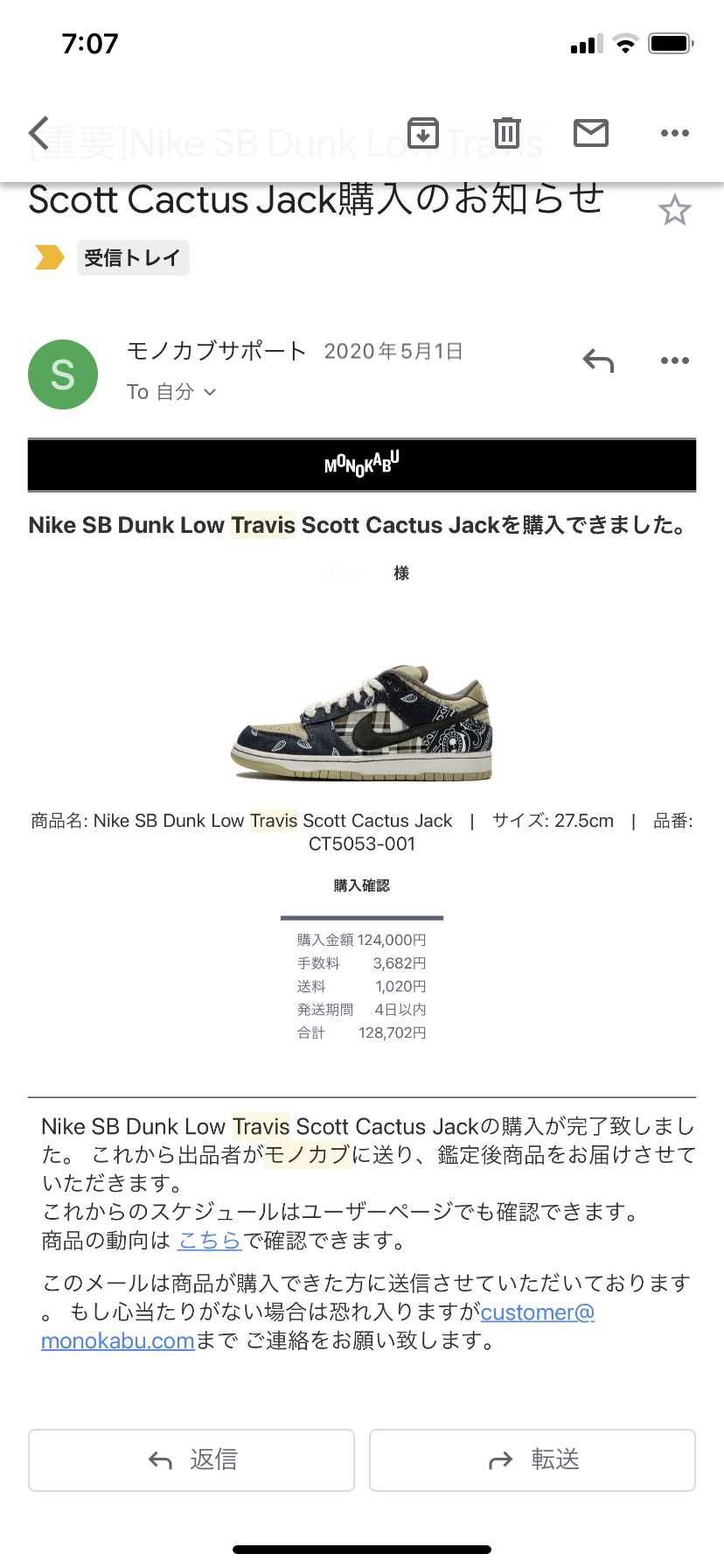Star this email

point(674,210)
